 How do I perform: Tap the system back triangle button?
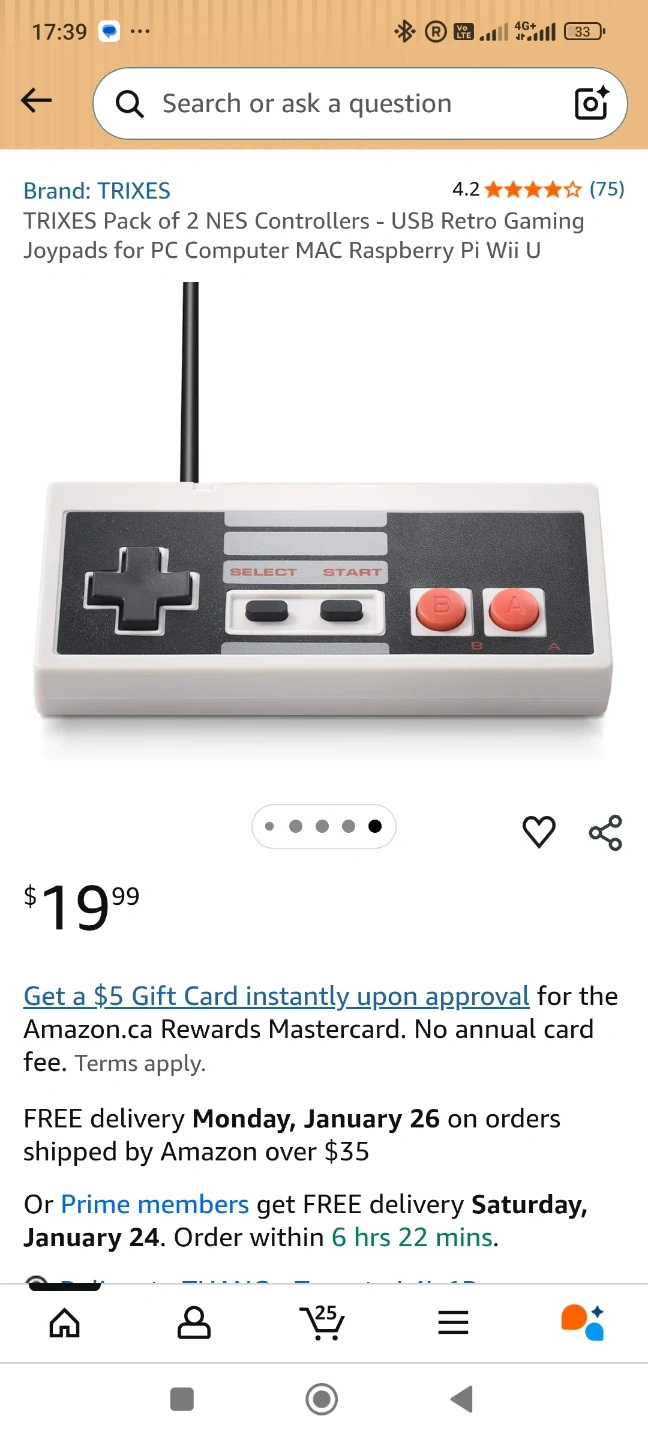(461, 1399)
